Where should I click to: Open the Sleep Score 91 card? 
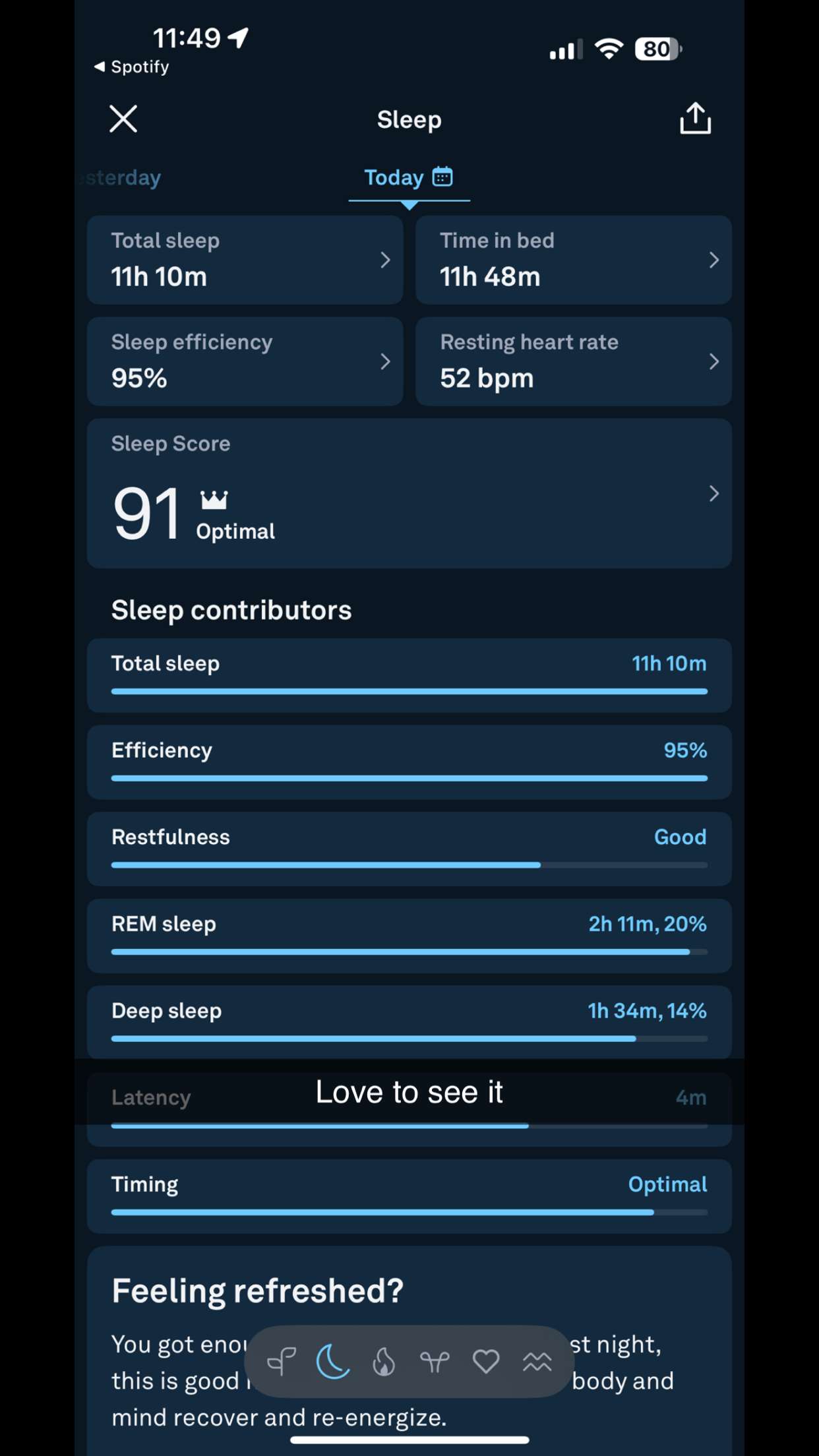[x=409, y=493]
